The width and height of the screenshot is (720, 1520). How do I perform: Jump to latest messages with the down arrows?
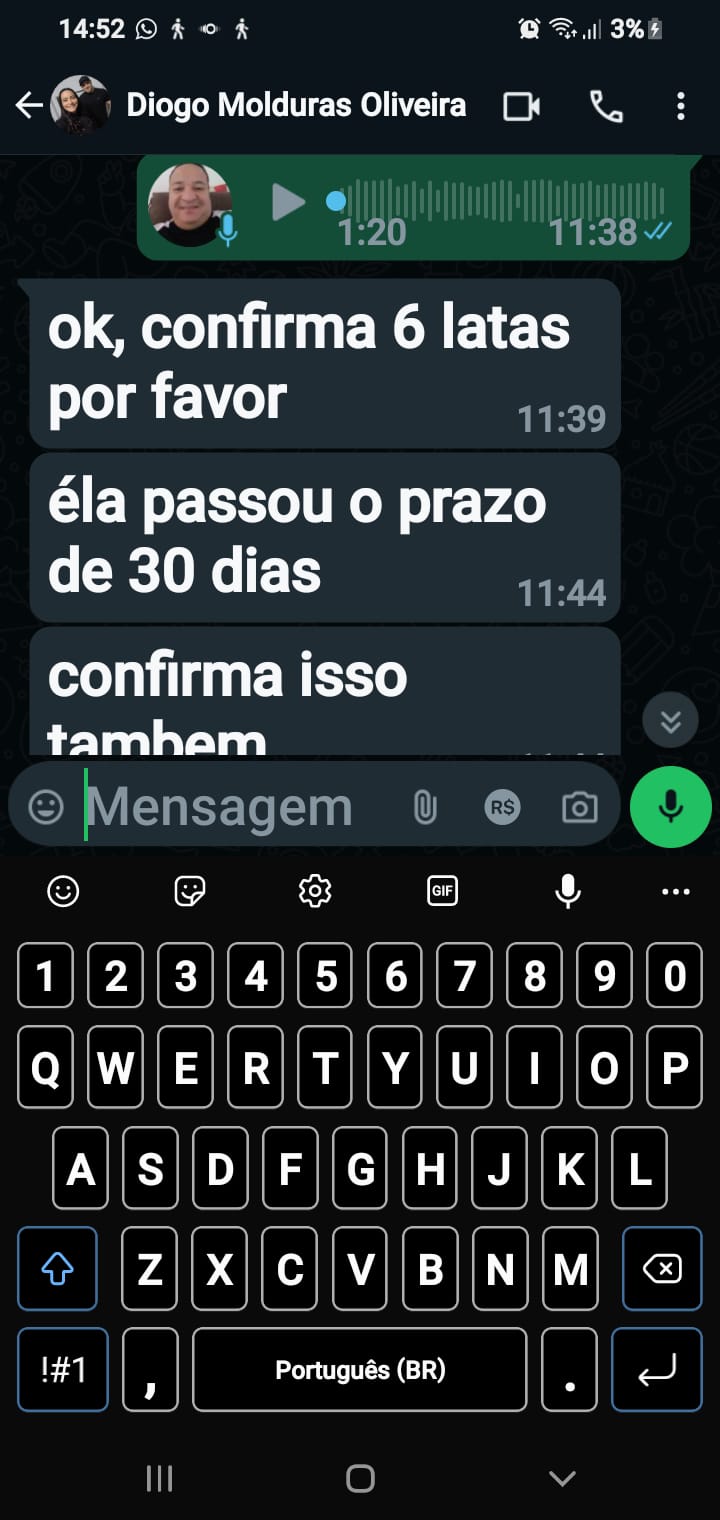[x=670, y=720]
